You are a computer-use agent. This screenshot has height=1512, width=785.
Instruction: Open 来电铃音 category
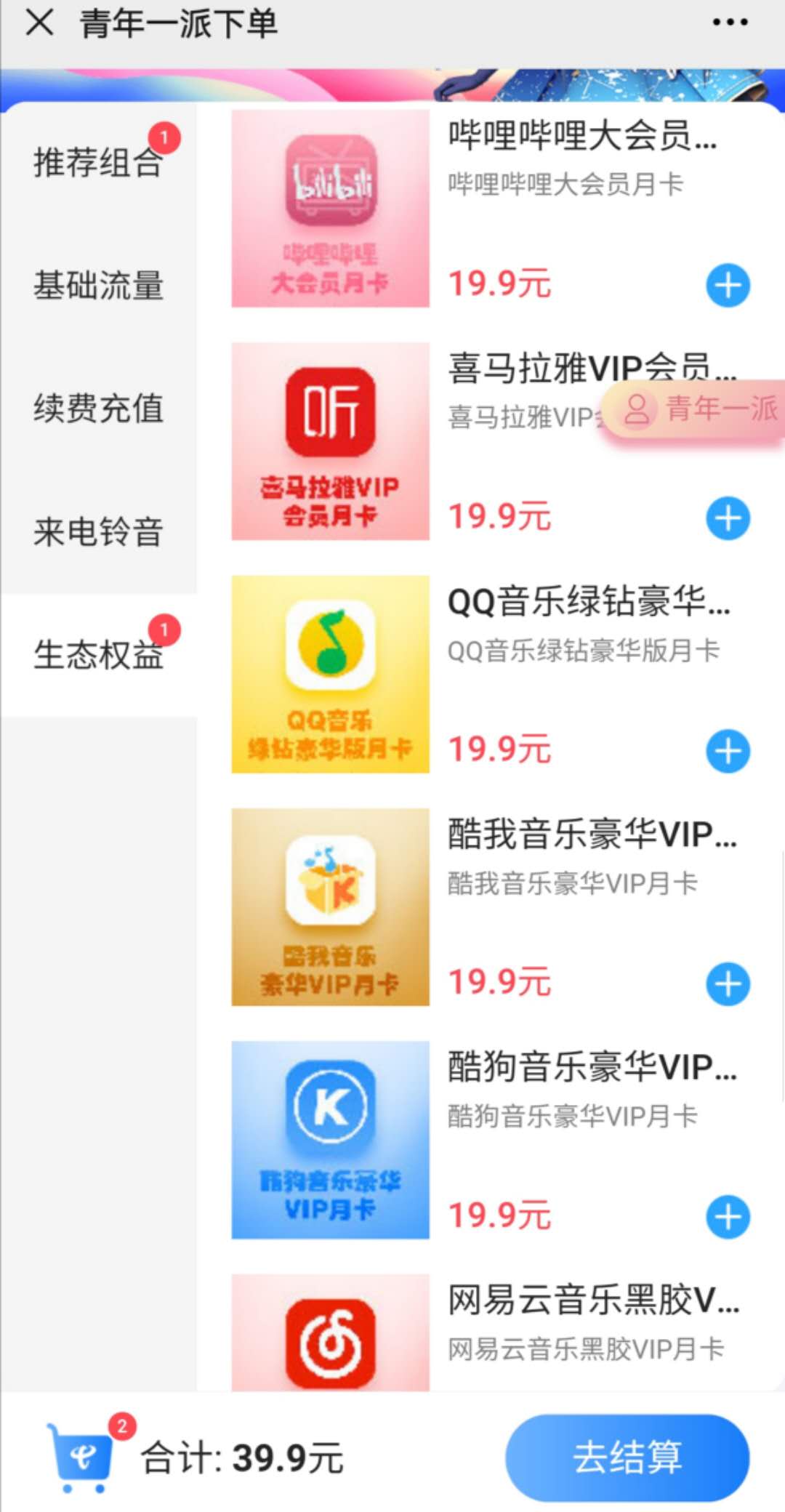tap(98, 531)
